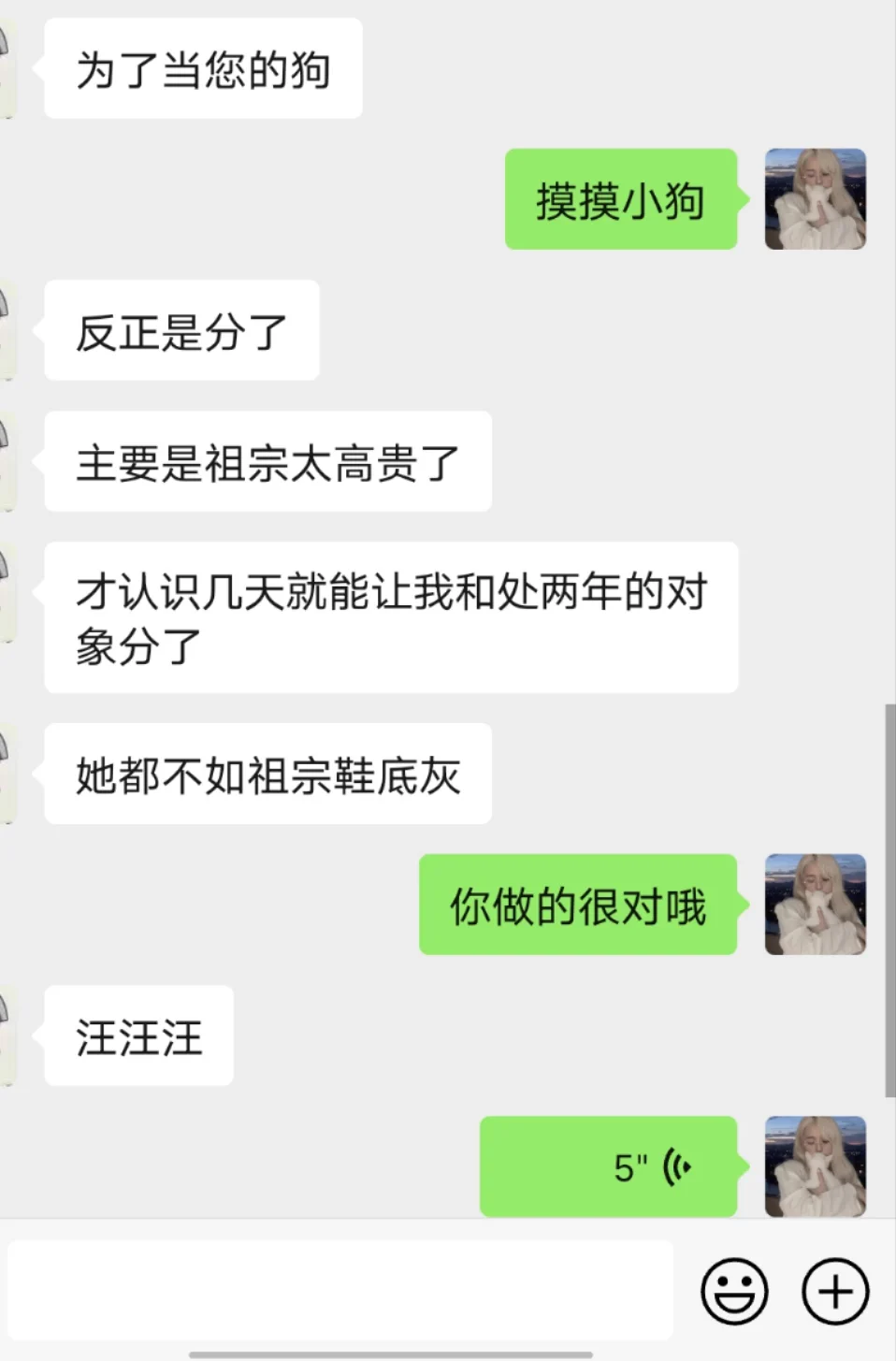896x1361 pixels.
Task: Open the sender's avatar beside 摸摸小狗
Action: [815, 199]
